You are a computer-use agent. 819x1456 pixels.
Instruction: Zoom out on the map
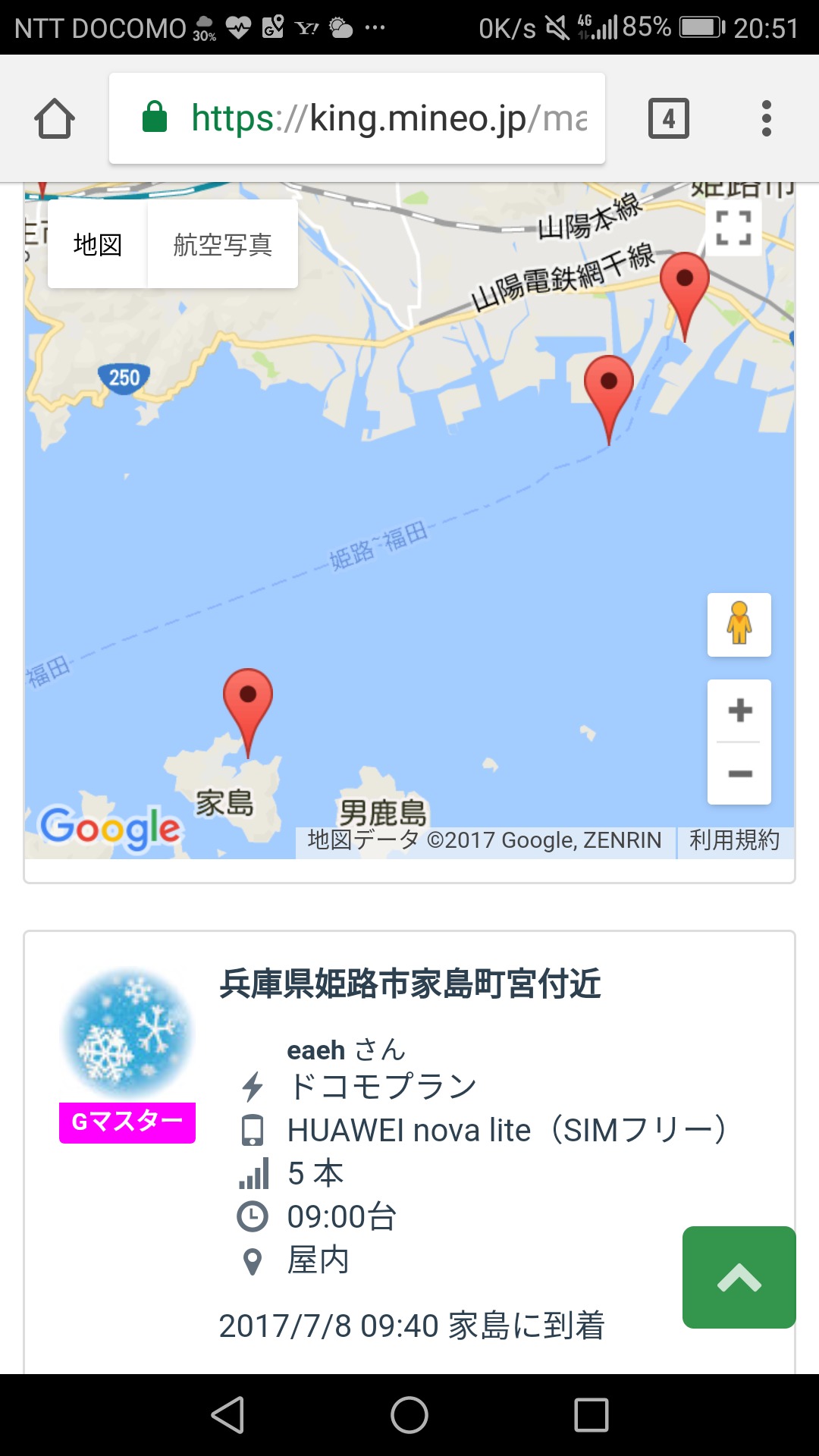739,773
